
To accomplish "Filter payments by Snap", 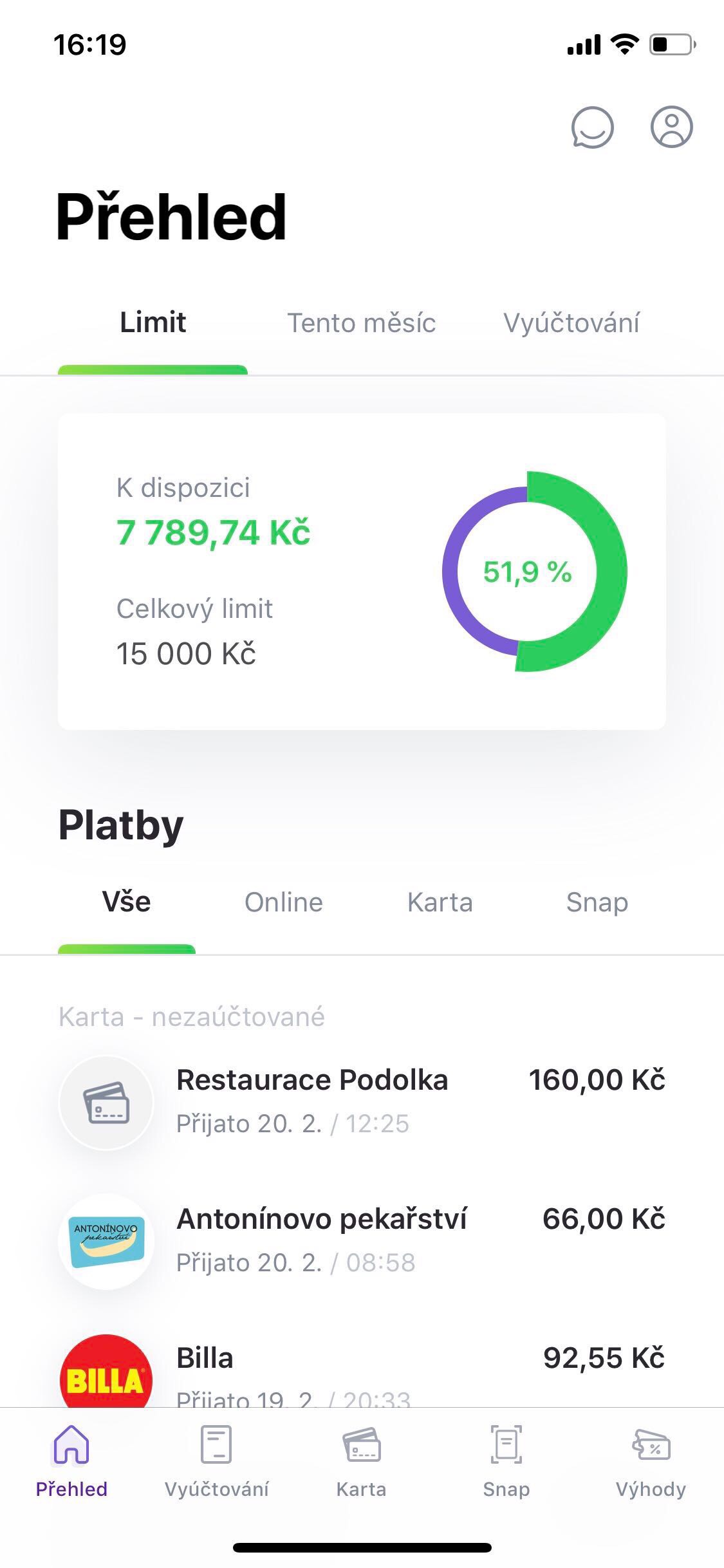I will pyautogui.click(x=597, y=902).
